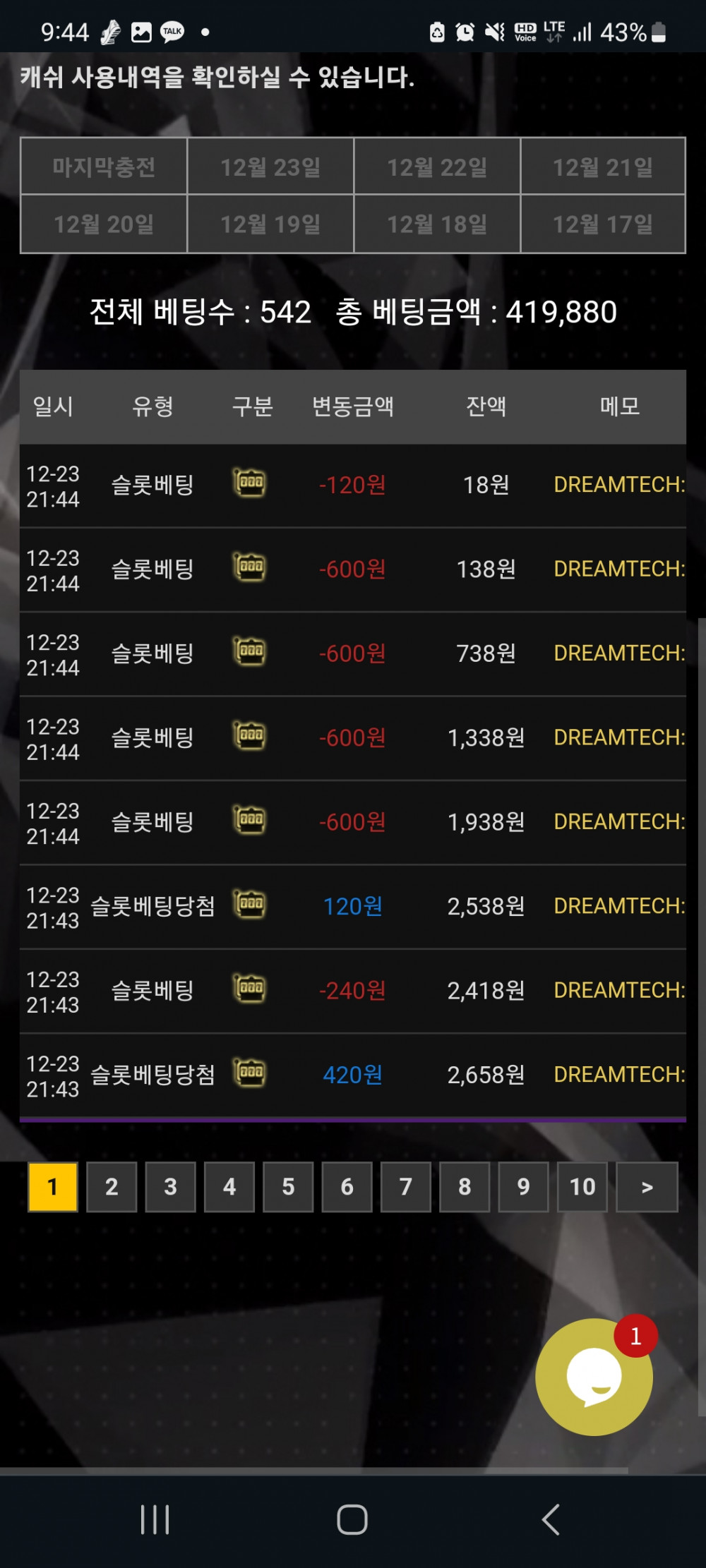Jump to page 5
Screen dimensions: 706x1568
coord(288,1187)
